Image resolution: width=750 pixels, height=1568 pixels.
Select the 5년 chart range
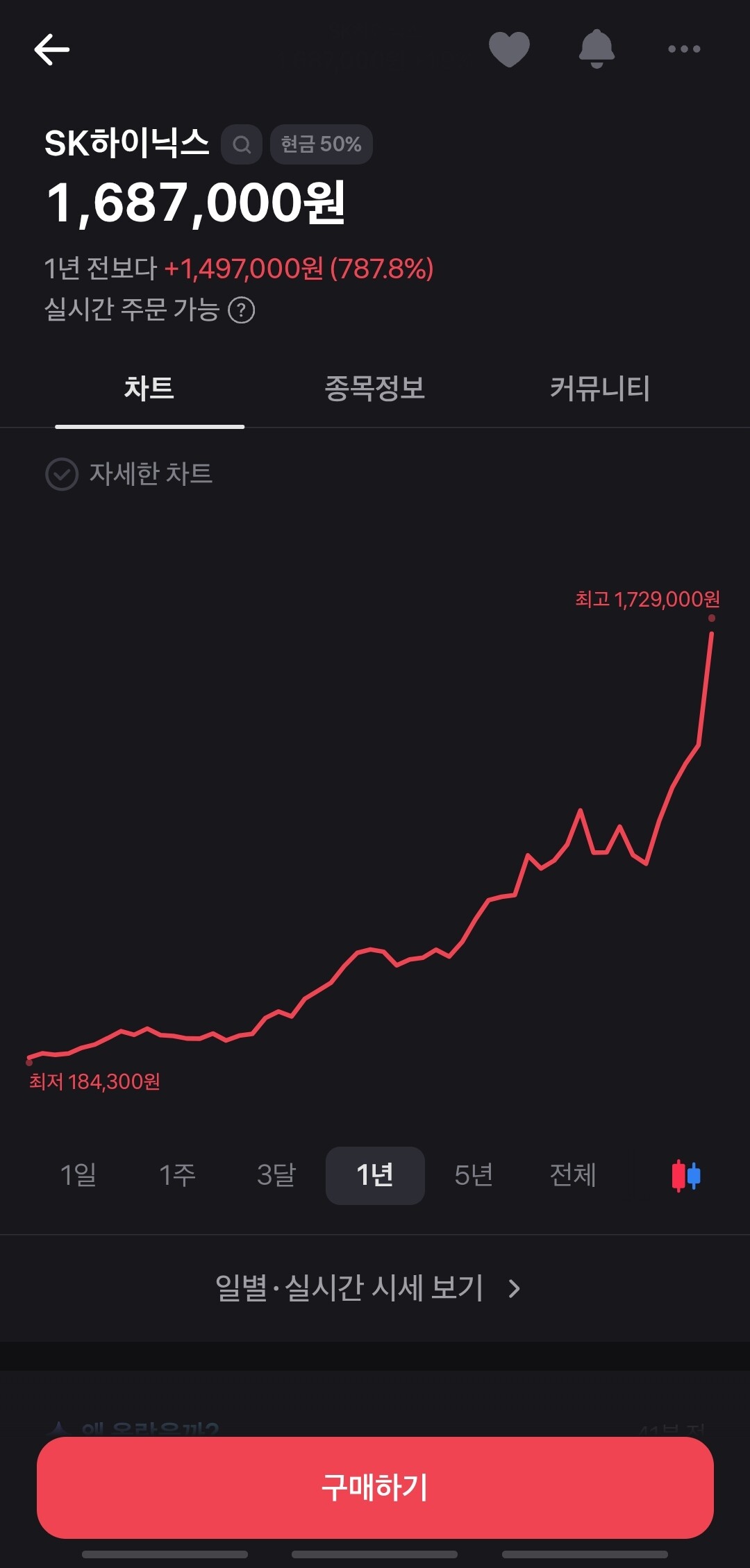pyautogui.click(x=474, y=1175)
